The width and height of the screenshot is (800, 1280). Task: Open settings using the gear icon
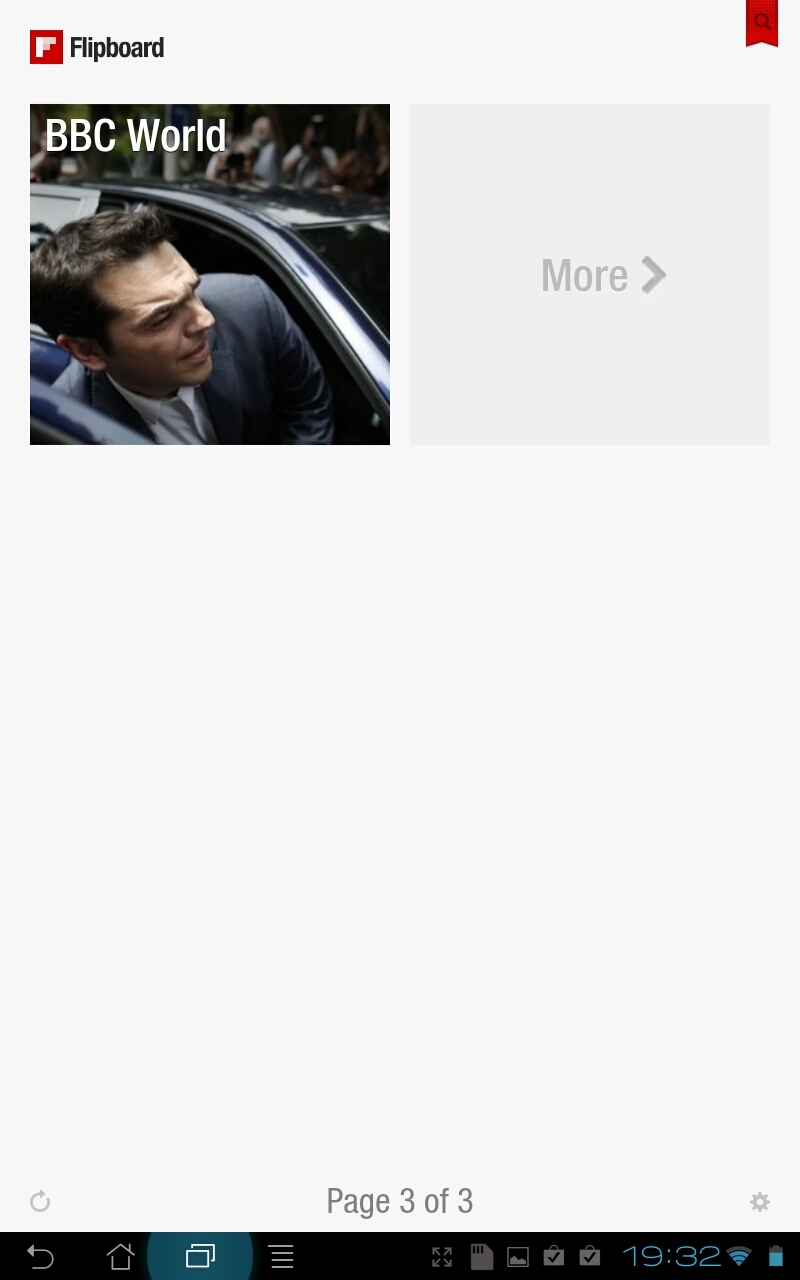point(760,1200)
